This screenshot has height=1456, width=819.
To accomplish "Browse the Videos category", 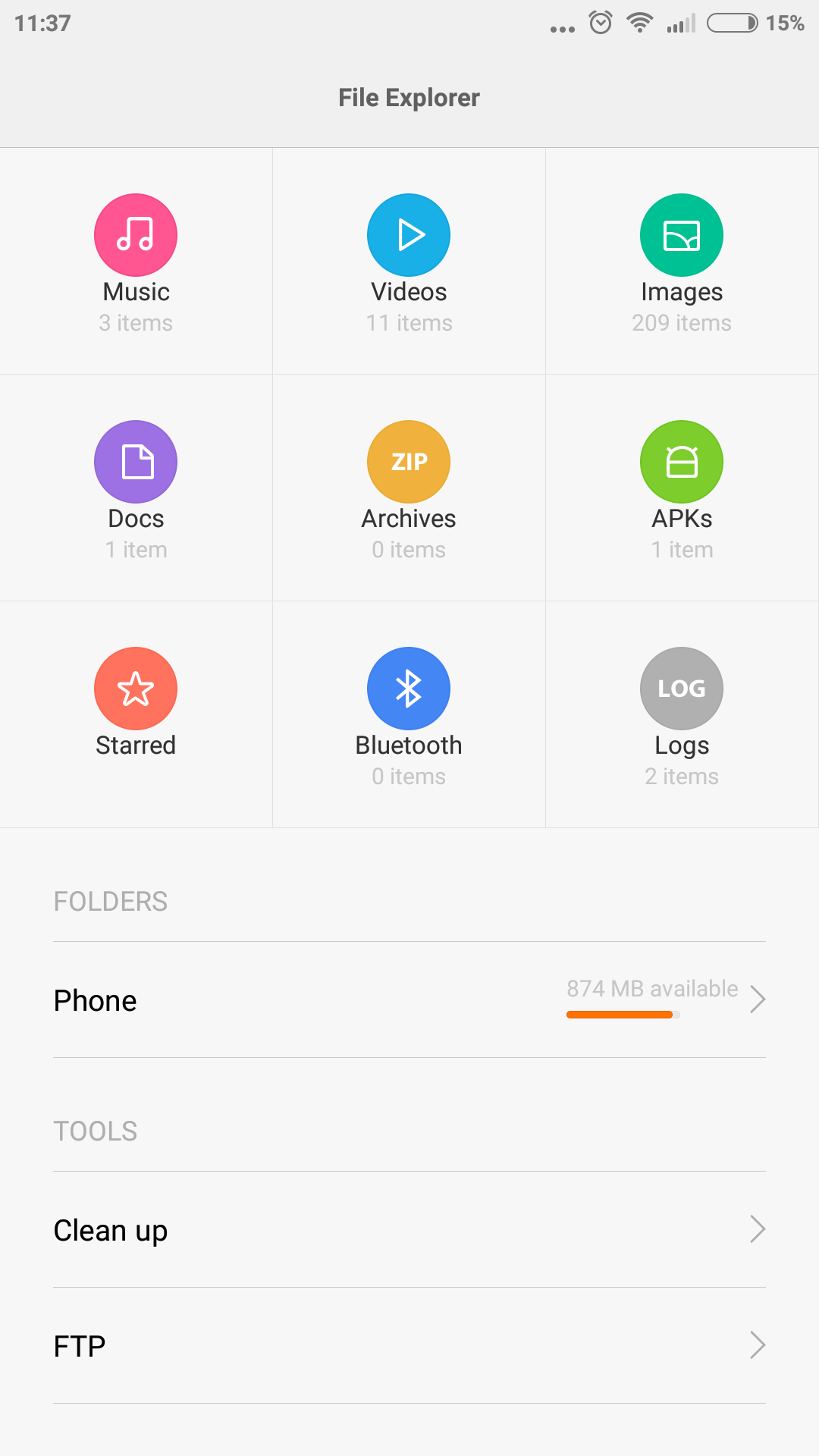I will click(x=409, y=261).
